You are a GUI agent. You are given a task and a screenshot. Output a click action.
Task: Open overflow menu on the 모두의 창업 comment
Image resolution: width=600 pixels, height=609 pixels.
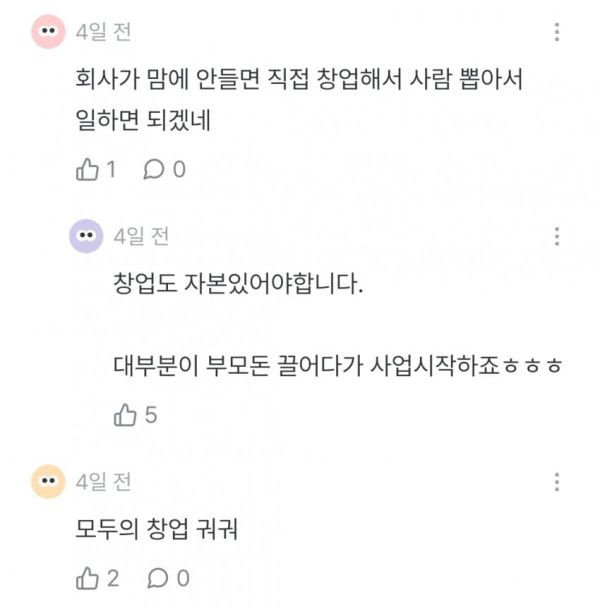(557, 482)
